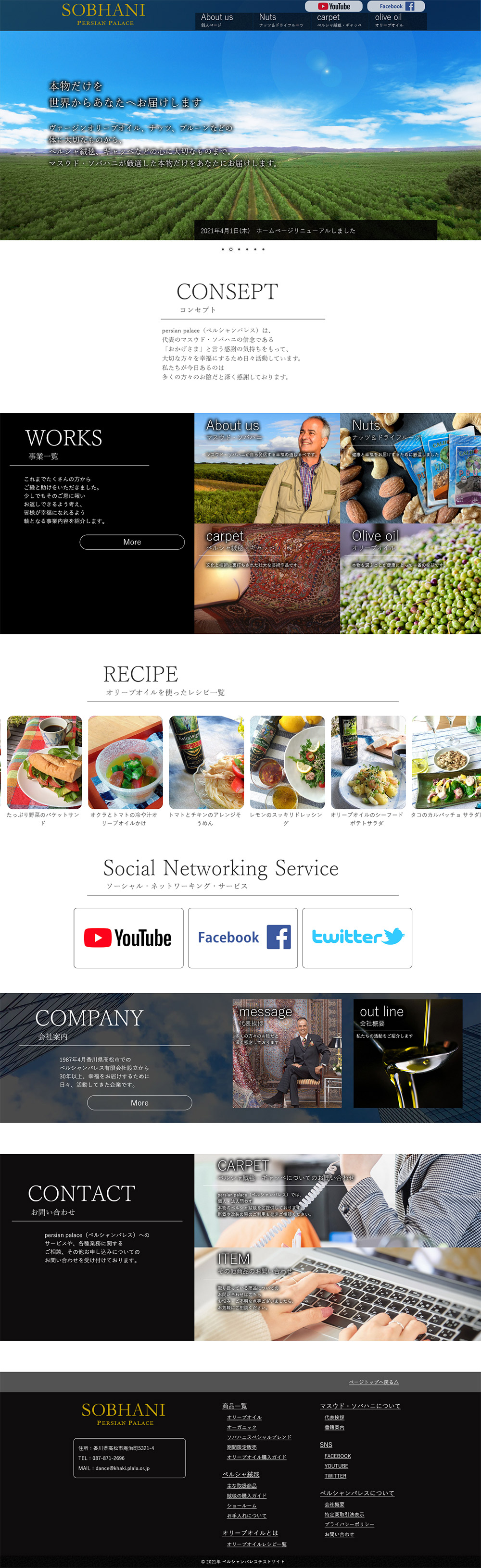Return to page top via ページトップへ戻る link
The width and height of the screenshot is (481, 1568).
click(x=373, y=1382)
